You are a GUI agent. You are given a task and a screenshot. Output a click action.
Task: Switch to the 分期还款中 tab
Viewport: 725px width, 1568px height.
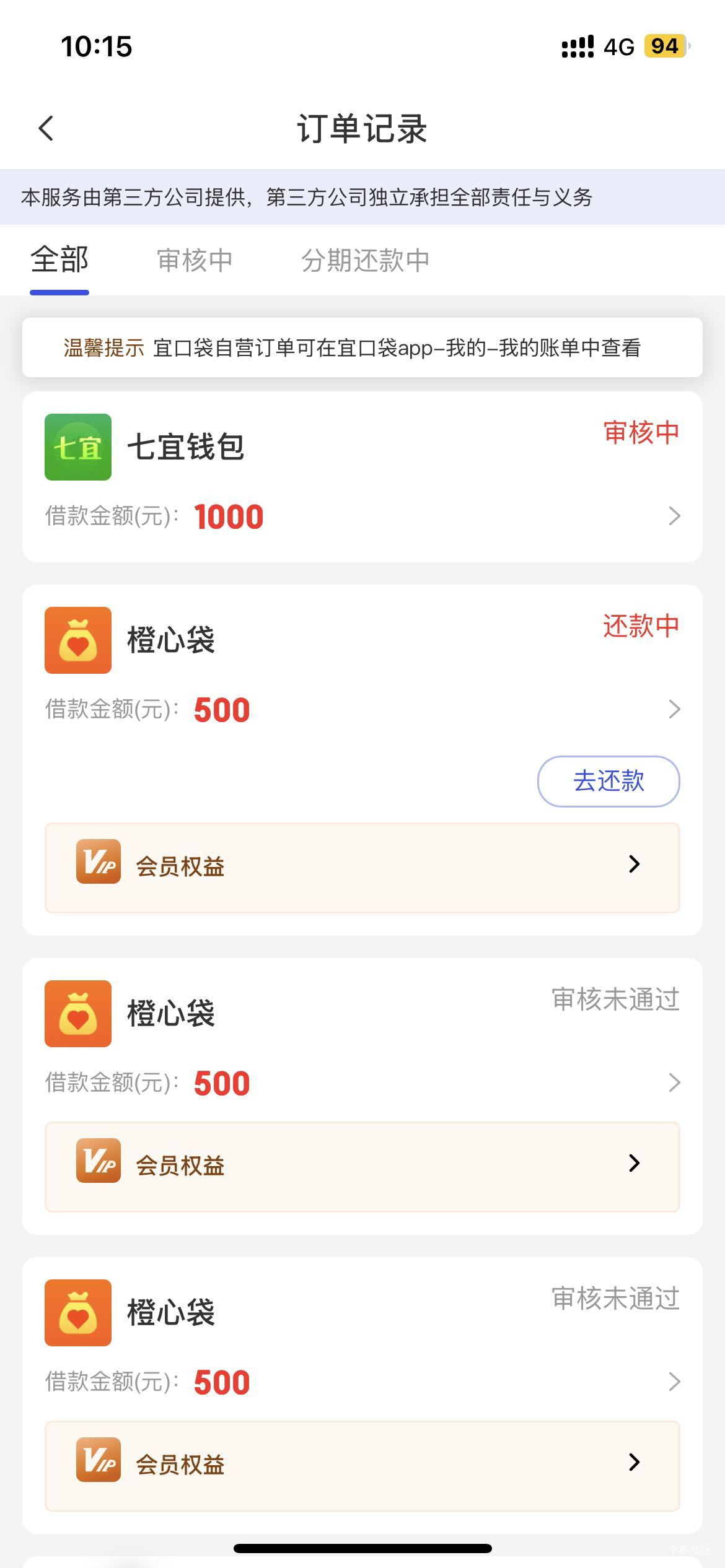(366, 260)
